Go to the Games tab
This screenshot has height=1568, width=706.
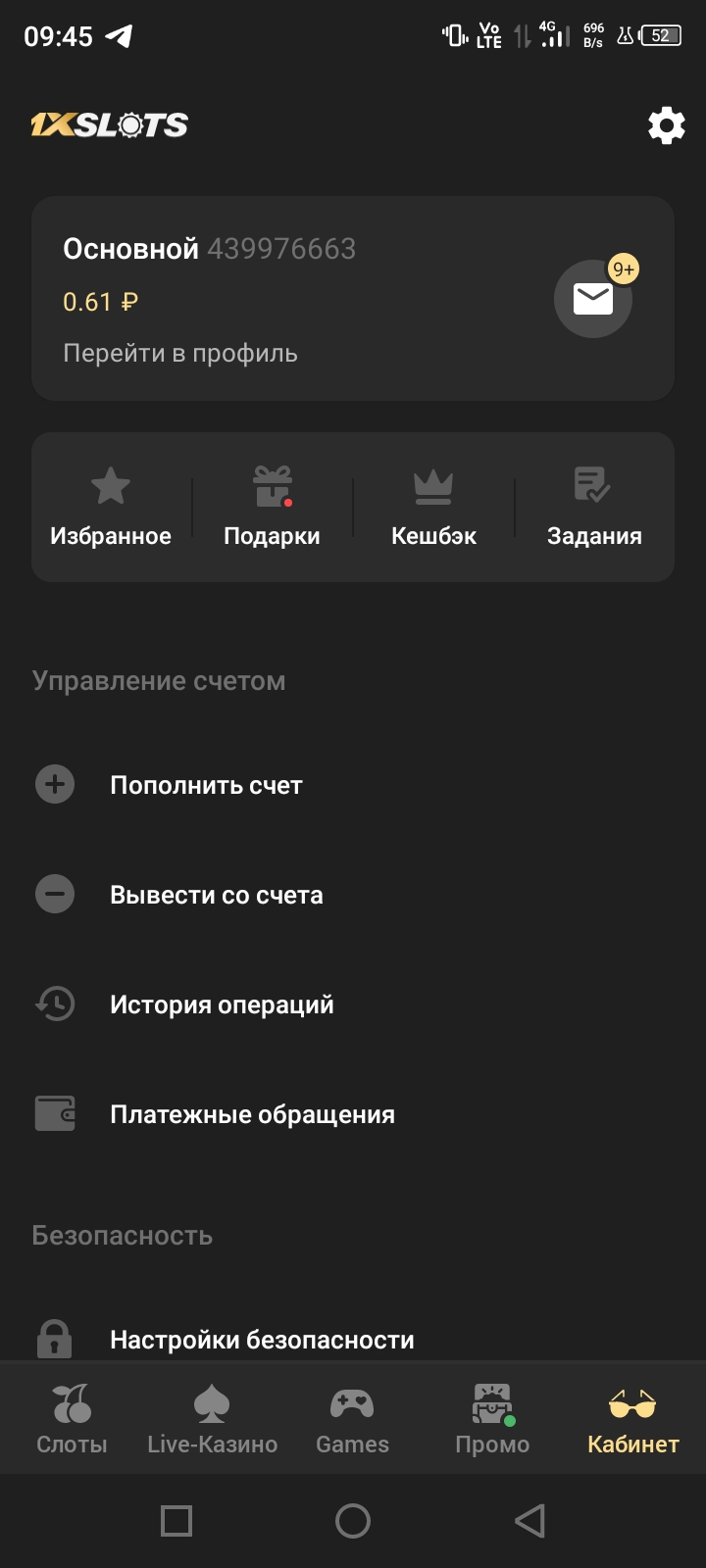click(x=352, y=1418)
